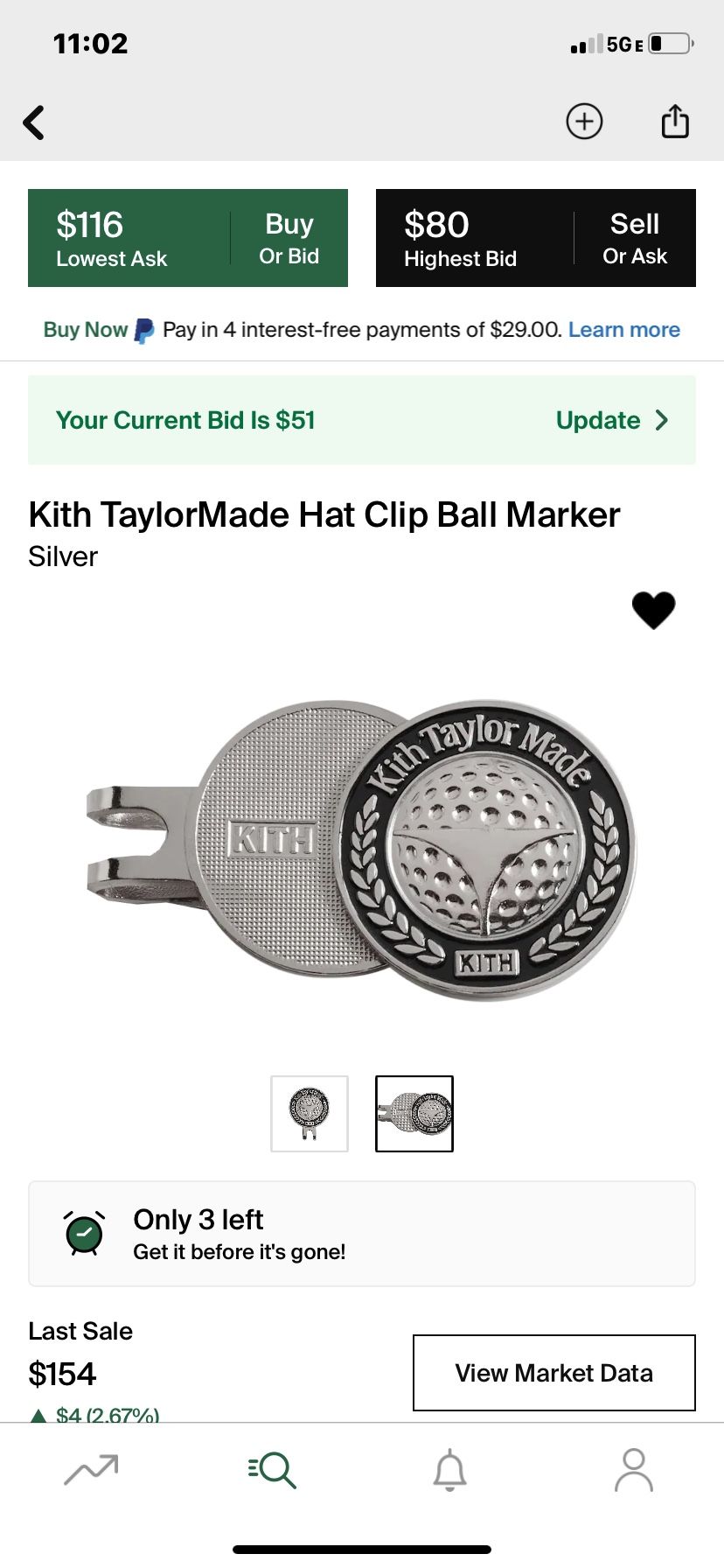Click the PayPal logo
724x1568 pixels.
[x=143, y=330]
